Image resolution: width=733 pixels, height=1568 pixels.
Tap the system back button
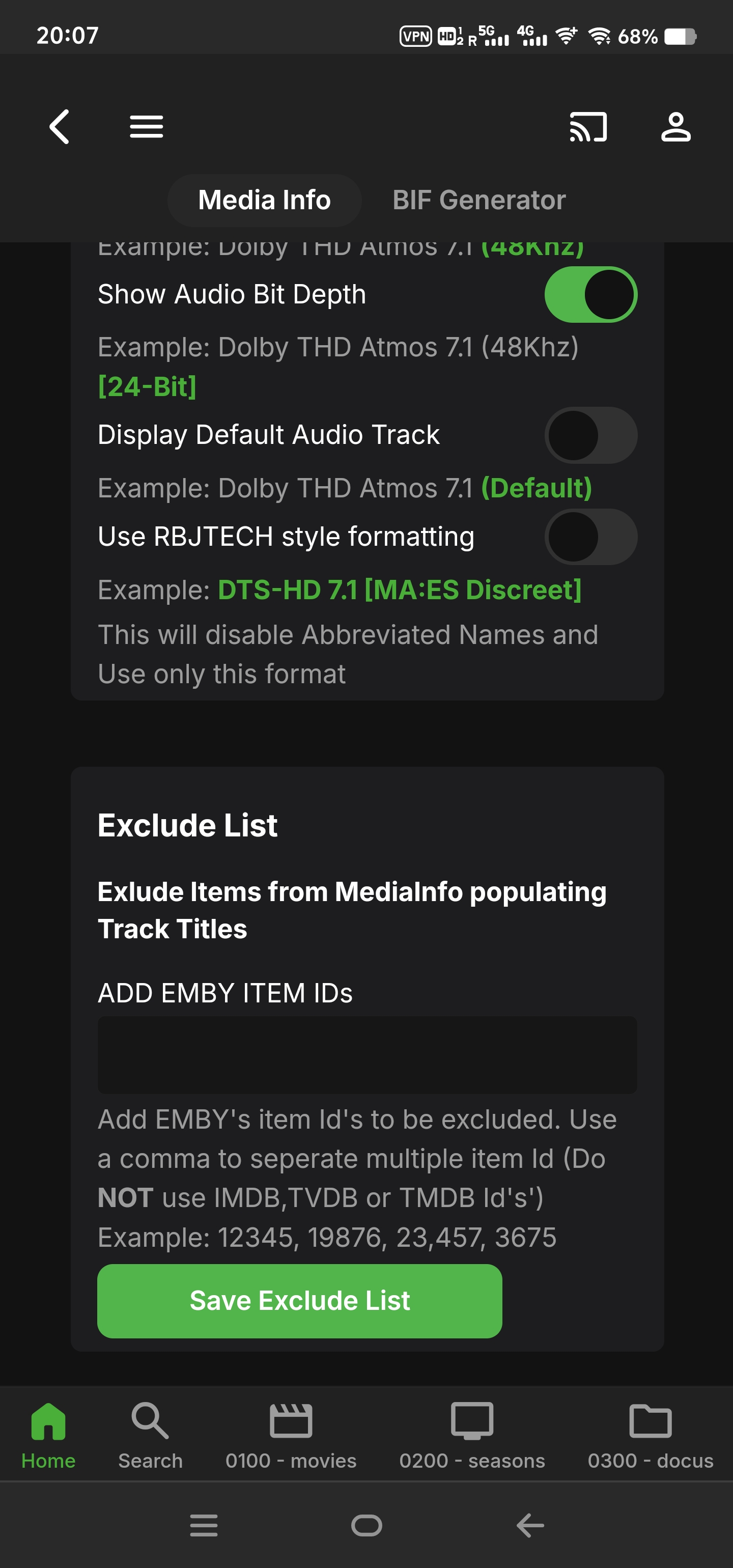pos(530,1525)
